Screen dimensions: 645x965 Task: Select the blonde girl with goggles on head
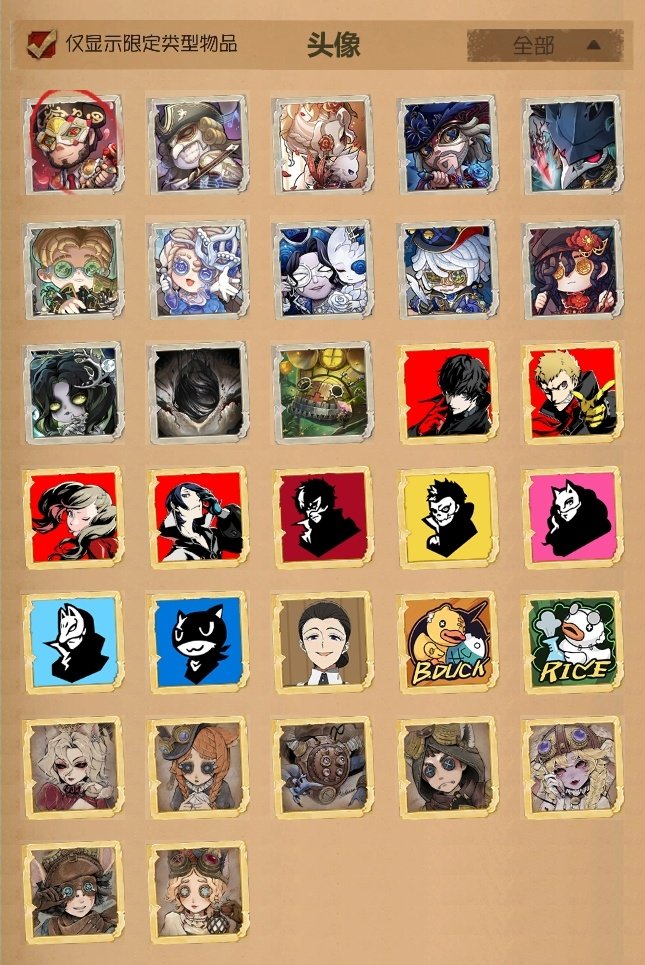(x=197, y=891)
